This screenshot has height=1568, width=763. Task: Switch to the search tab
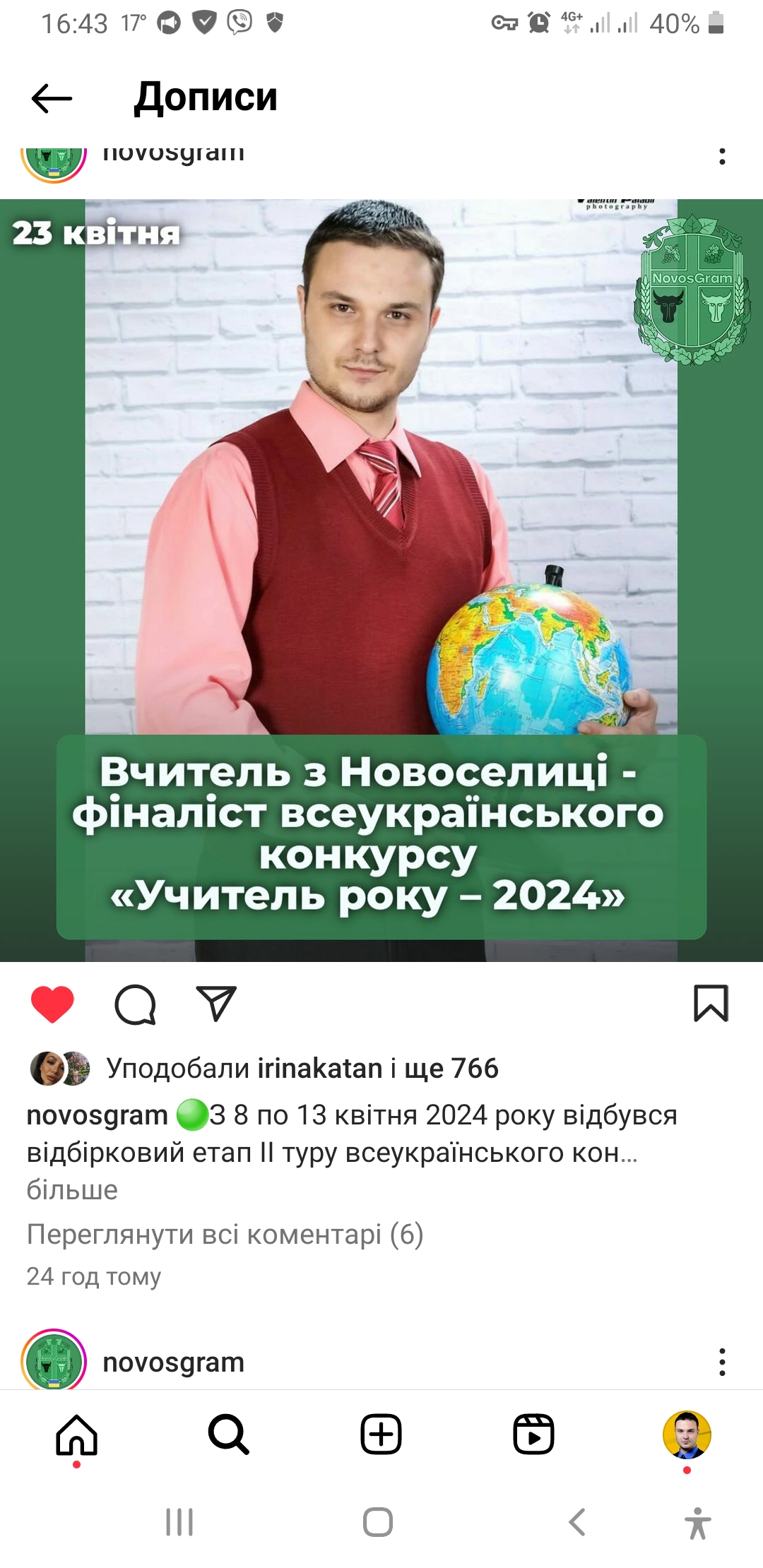click(x=228, y=1435)
